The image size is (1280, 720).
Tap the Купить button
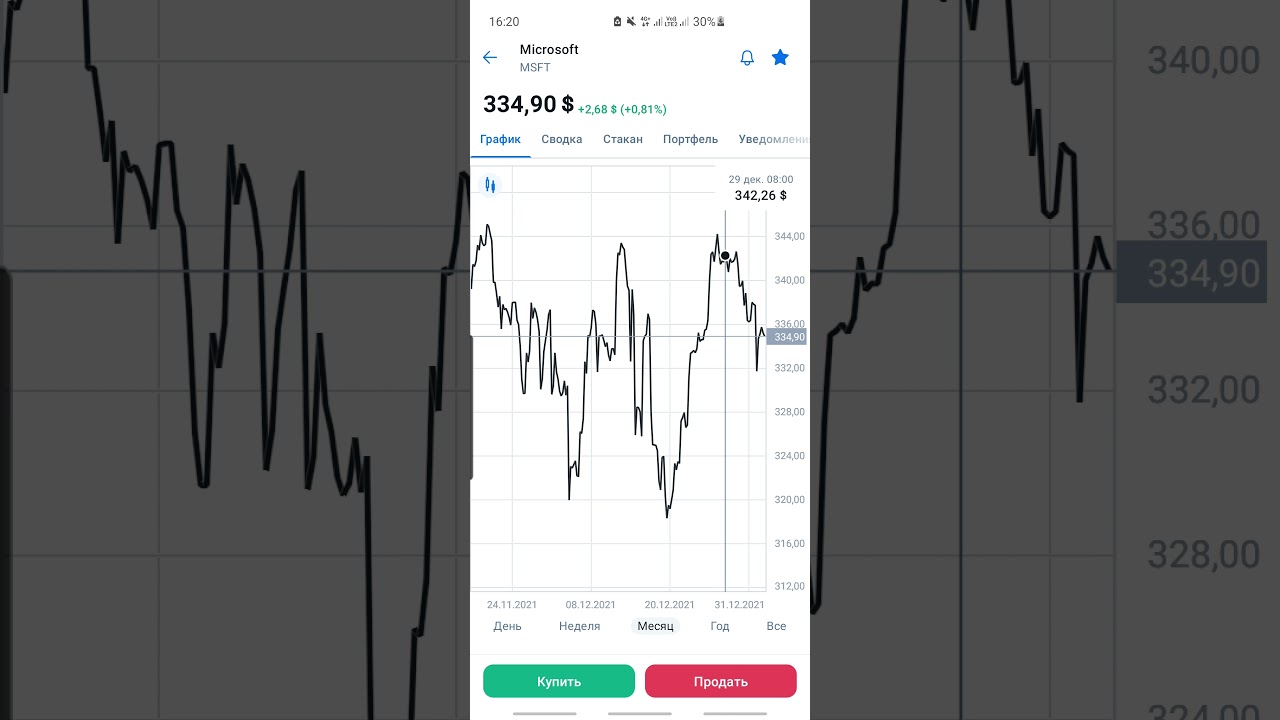click(x=558, y=681)
